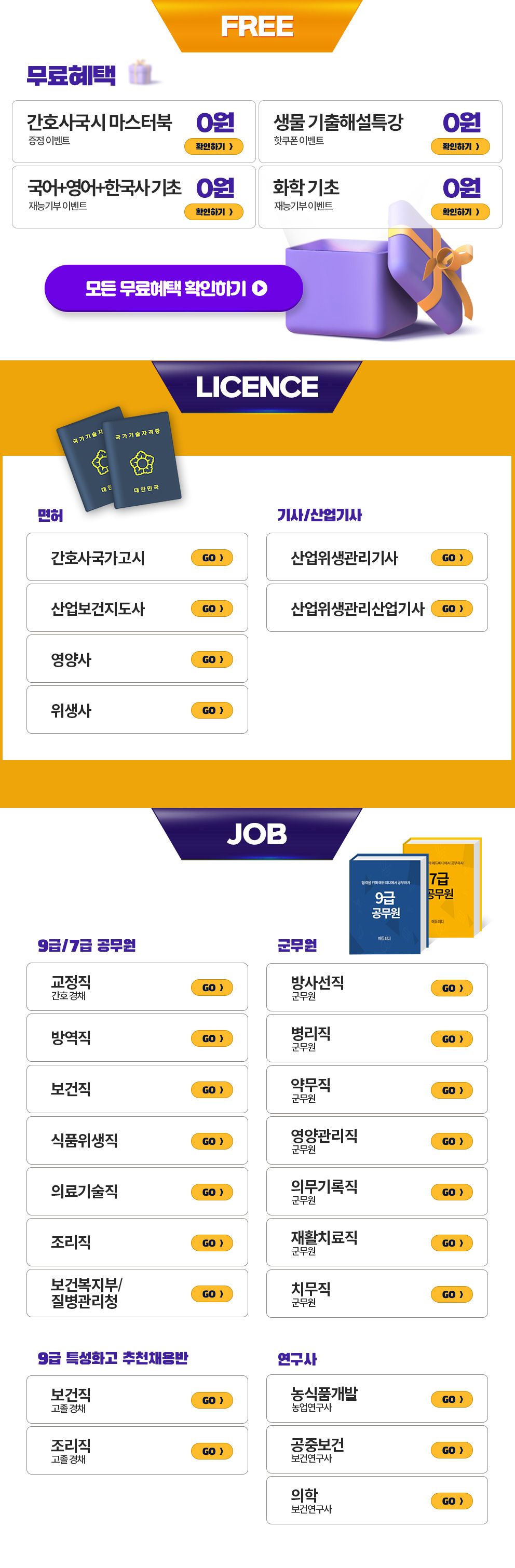Select GO for 식품위생직
The image size is (515, 1568).
[212, 1141]
